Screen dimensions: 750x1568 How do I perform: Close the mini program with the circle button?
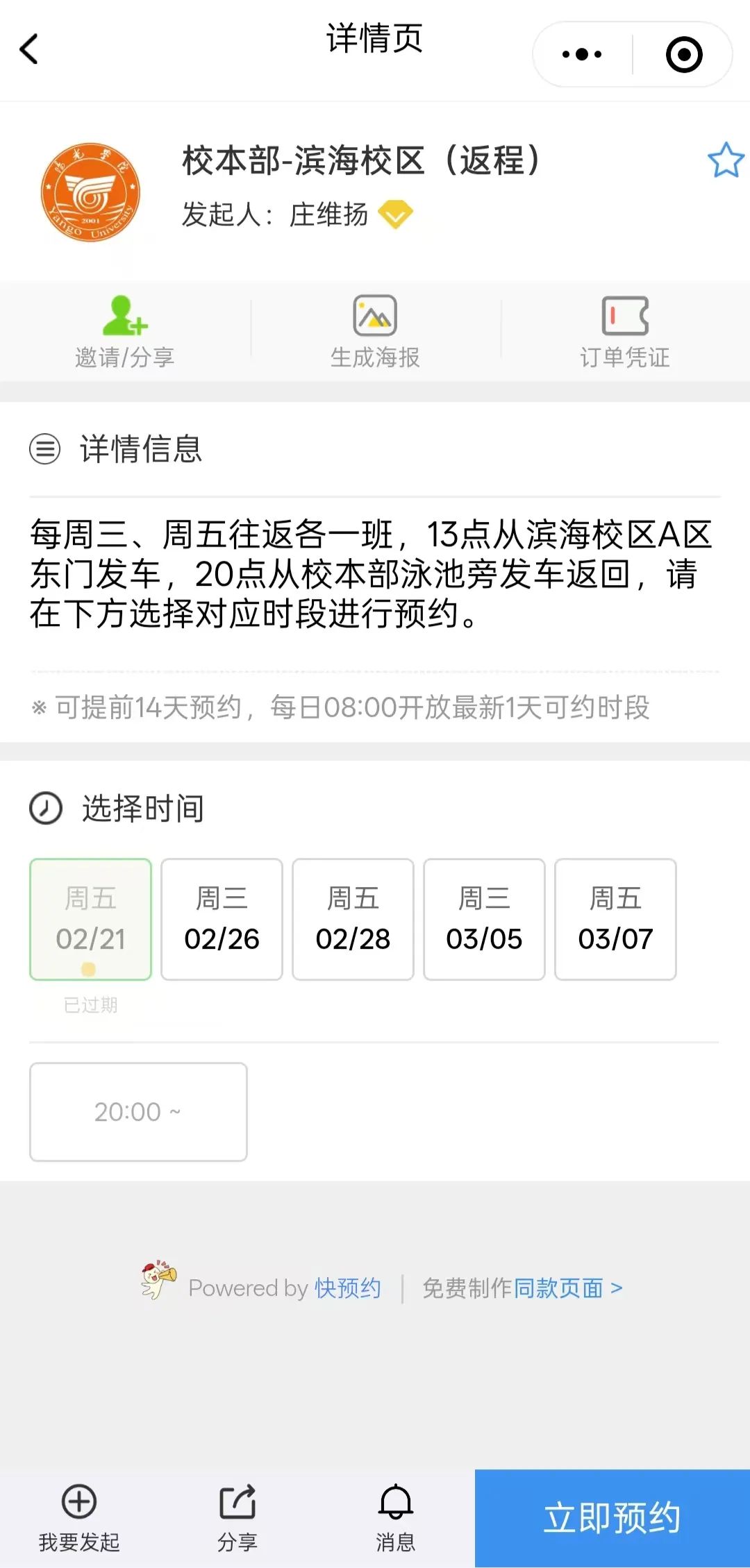(x=684, y=54)
